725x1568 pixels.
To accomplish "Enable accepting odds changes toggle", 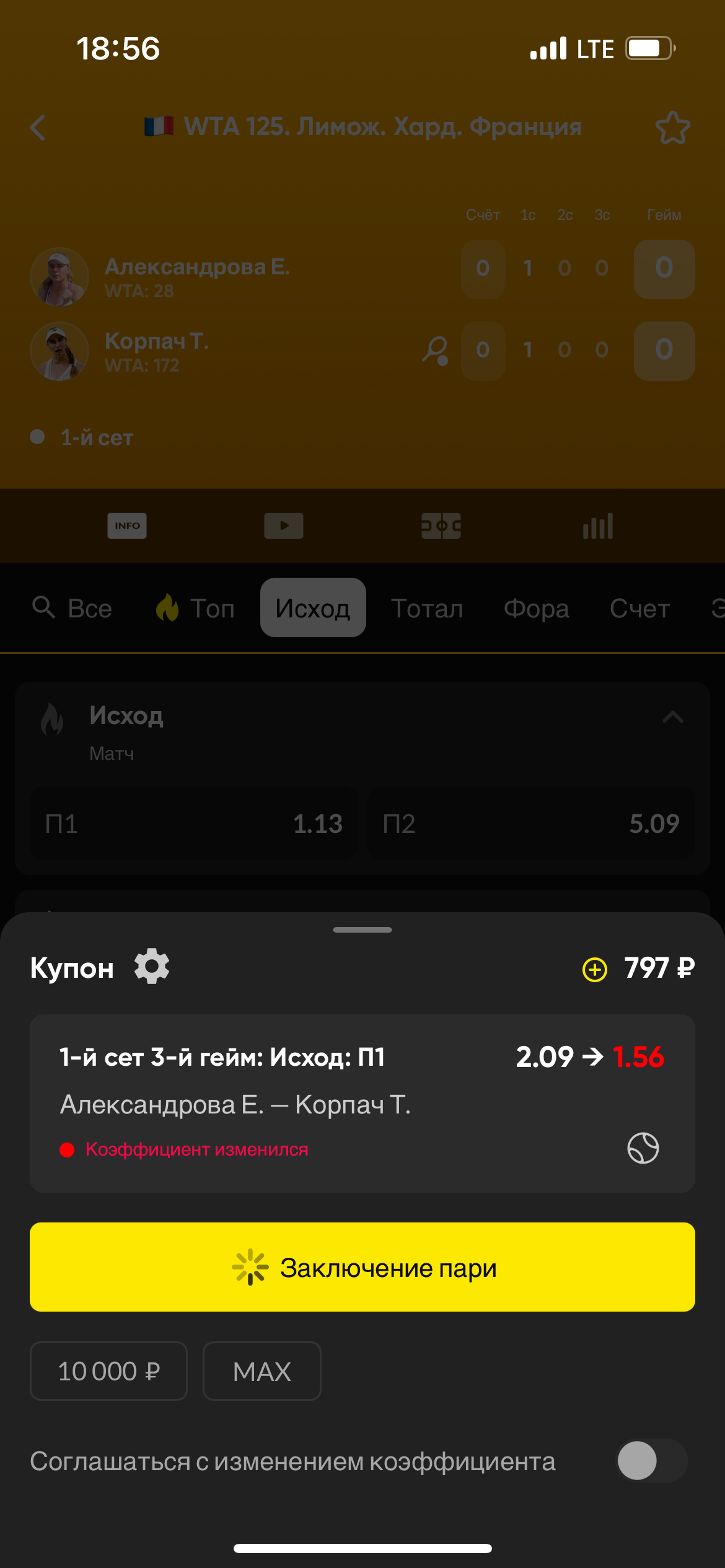I will tap(651, 1460).
